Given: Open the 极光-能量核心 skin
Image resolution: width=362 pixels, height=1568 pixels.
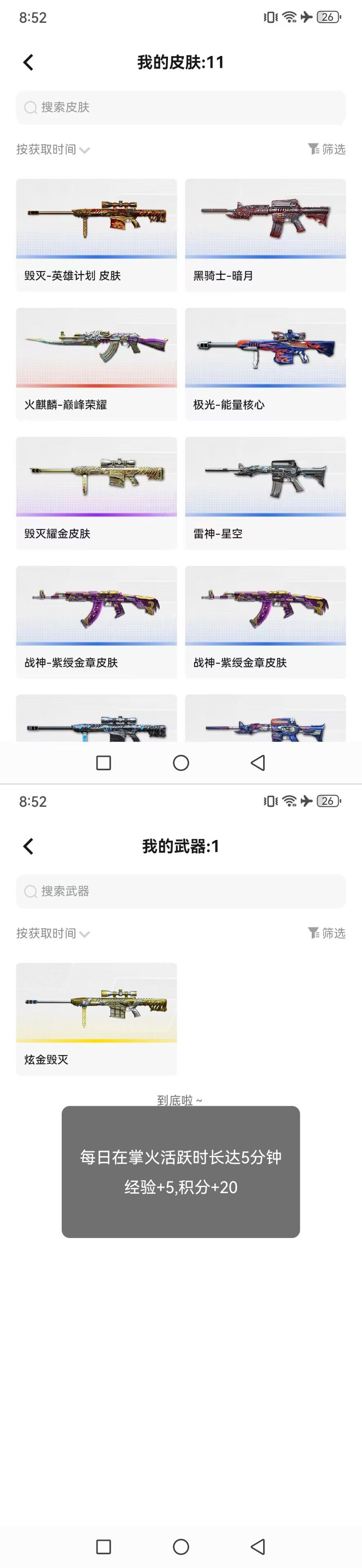Looking at the screenshot, I should [265, 364].
